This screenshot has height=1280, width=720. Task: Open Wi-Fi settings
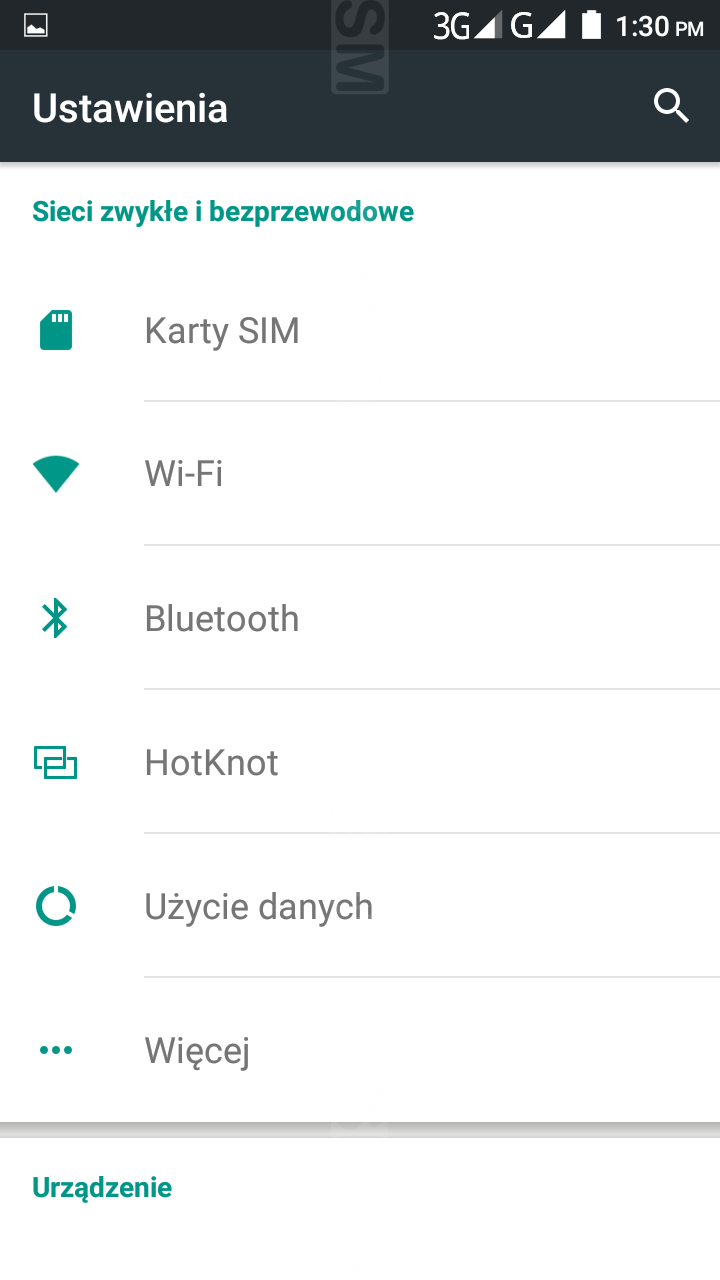click(184, 473)
